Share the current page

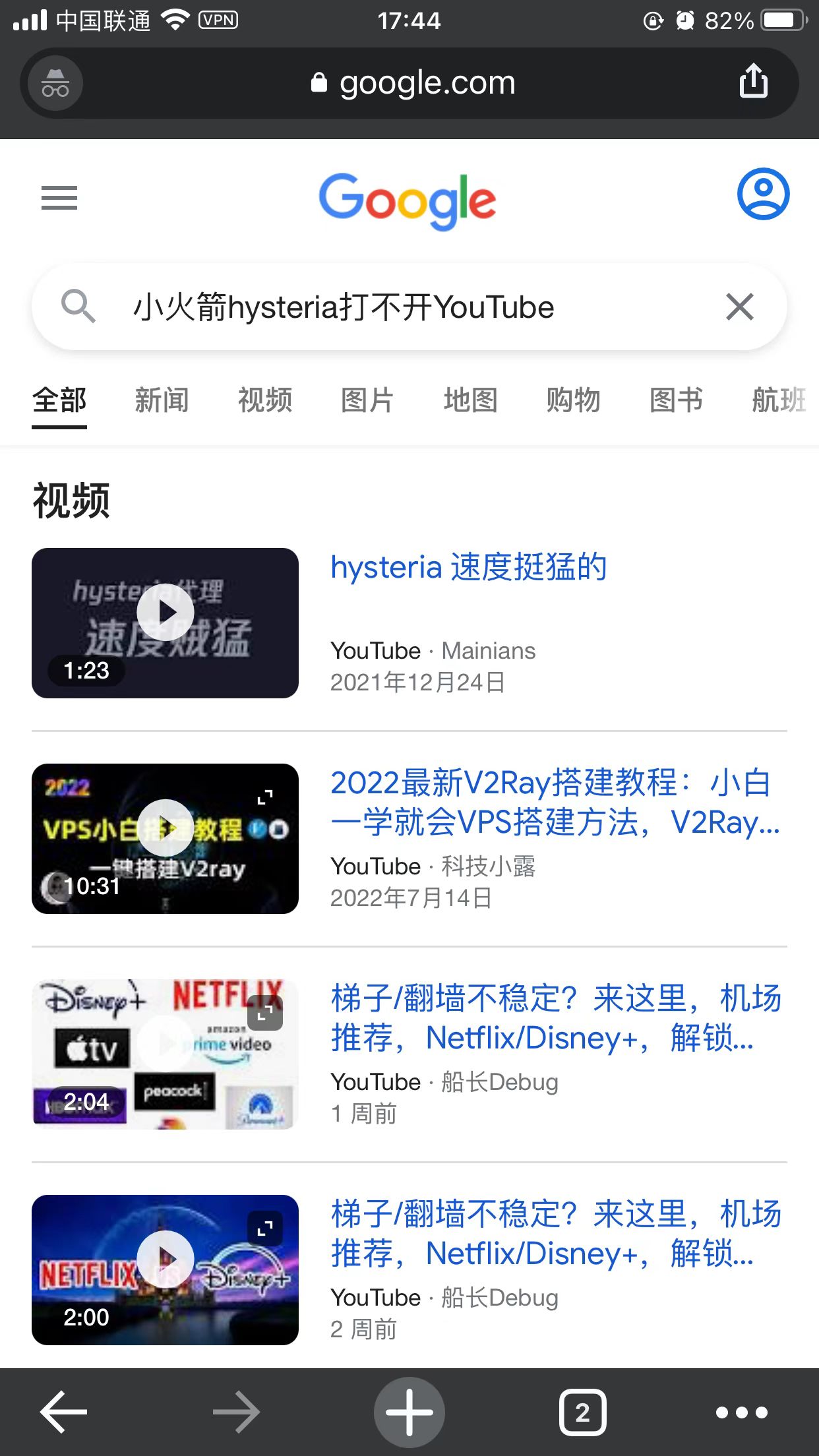click(x=754, y=82)
